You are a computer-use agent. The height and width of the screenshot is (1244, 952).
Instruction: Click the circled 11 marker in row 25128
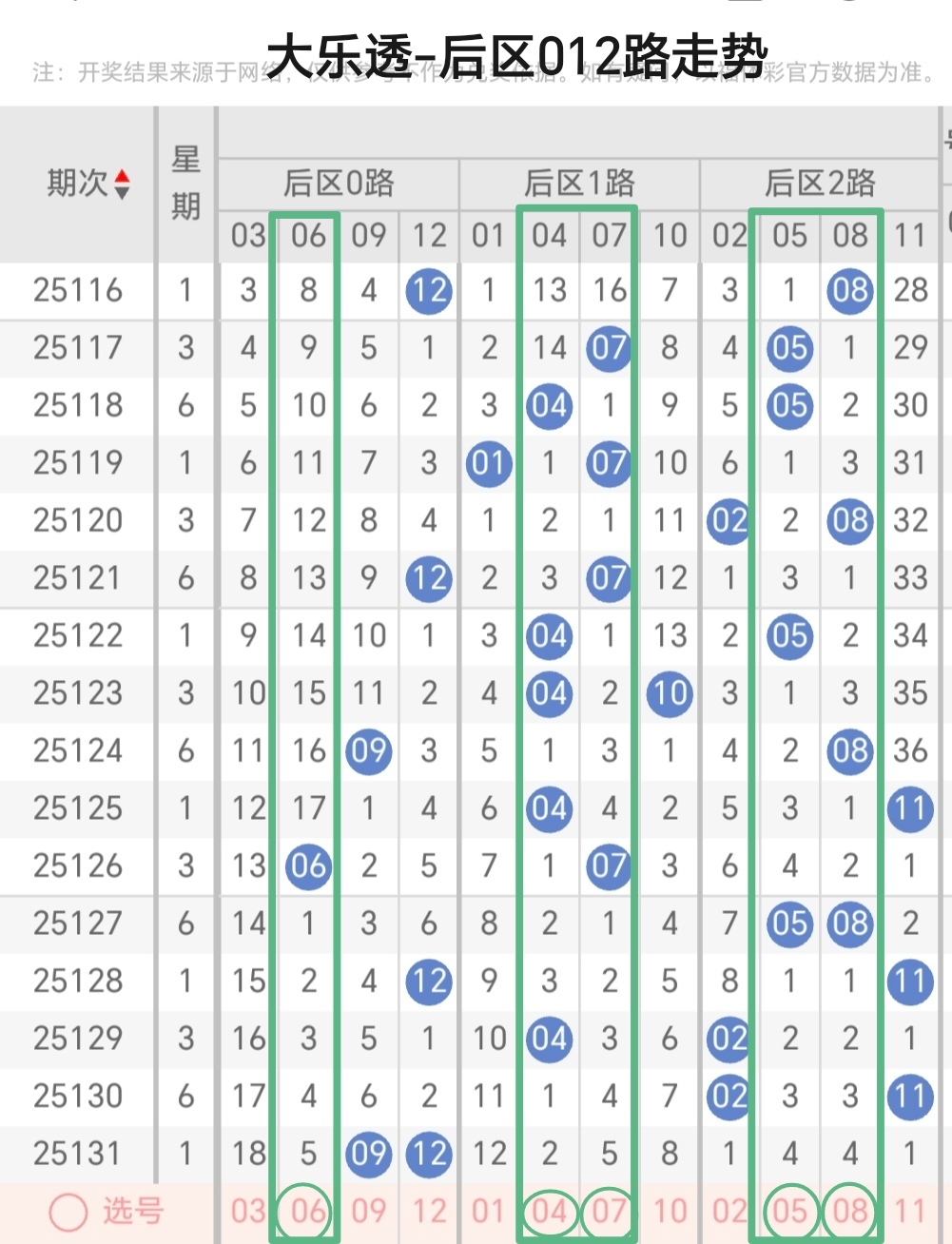(x=909, y=981)
